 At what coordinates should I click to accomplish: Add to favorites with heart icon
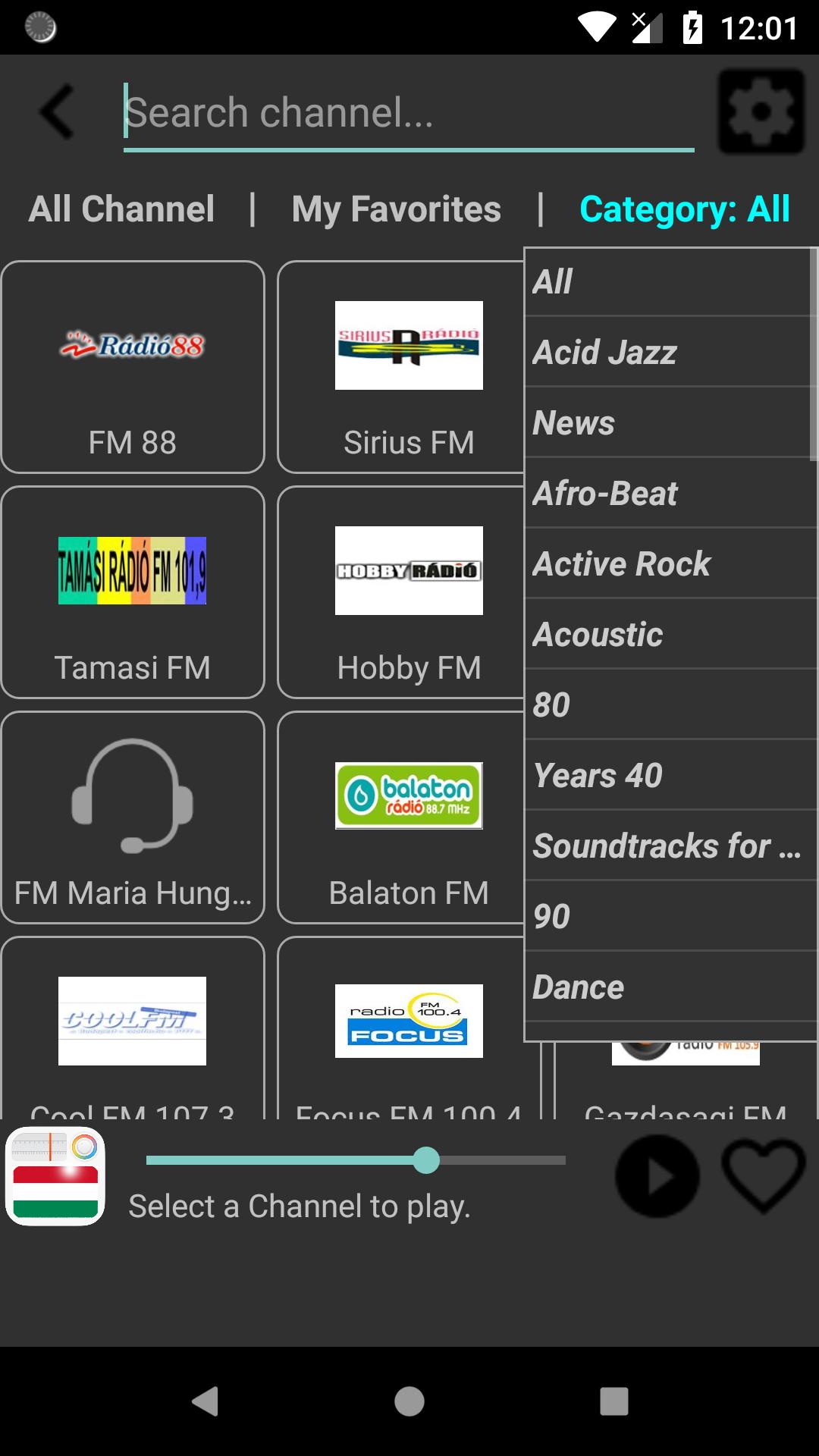(x=763, y=1176)
